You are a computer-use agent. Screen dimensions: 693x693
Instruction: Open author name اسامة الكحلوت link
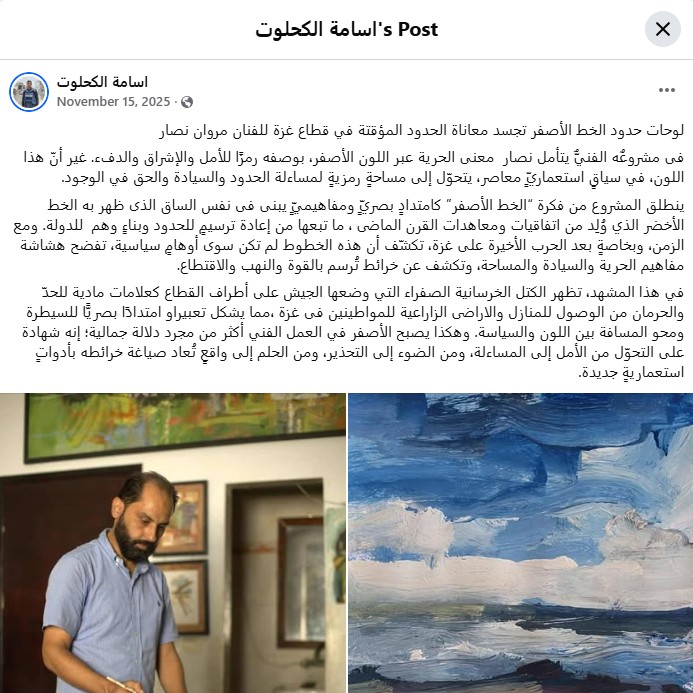(102, 82)
